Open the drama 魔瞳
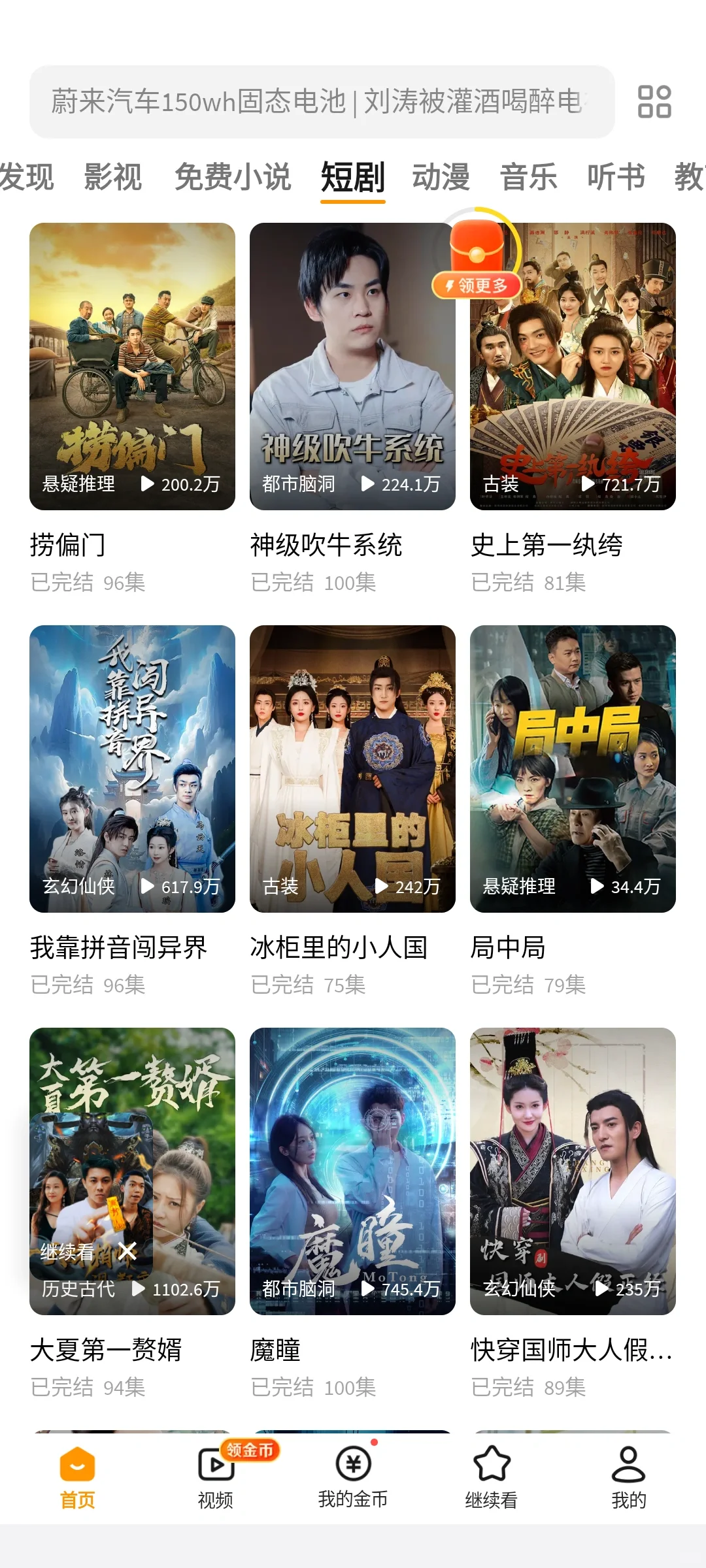 click(352, 1171)
